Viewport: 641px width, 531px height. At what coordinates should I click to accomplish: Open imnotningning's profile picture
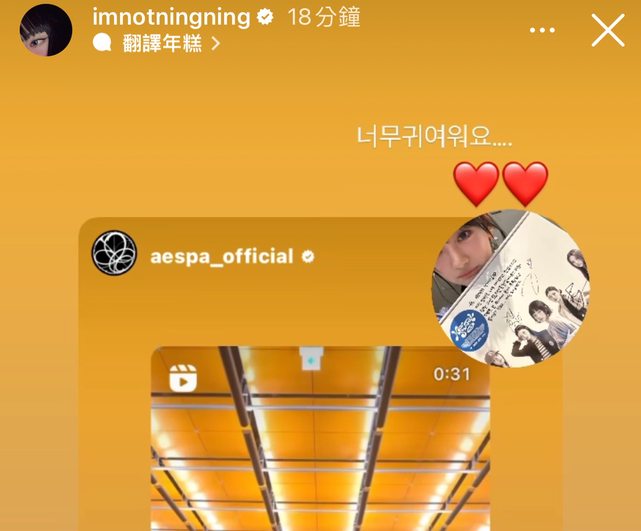coord(45,30)
